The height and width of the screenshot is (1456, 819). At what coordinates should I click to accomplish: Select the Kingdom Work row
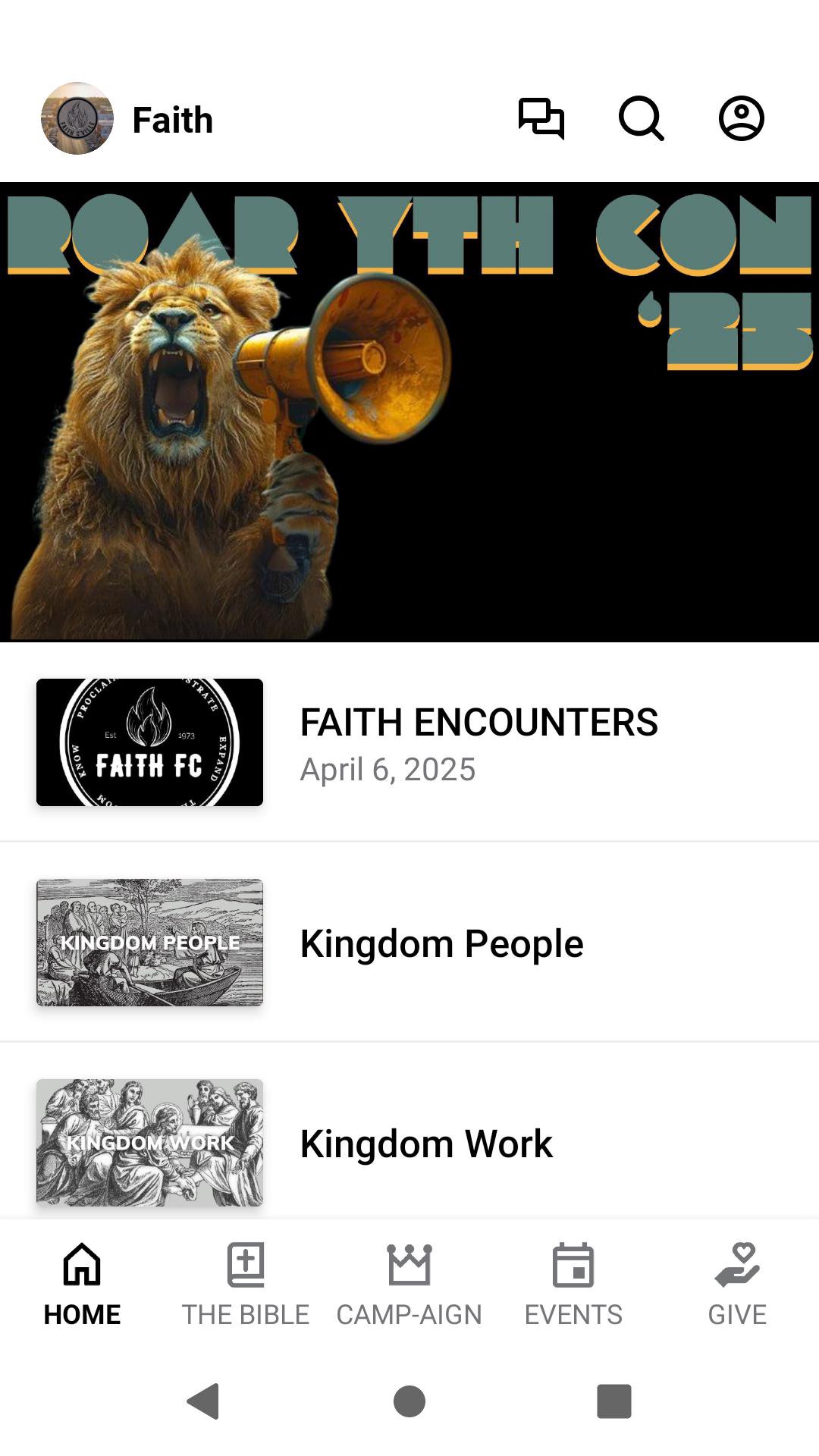click(409, 1143)
